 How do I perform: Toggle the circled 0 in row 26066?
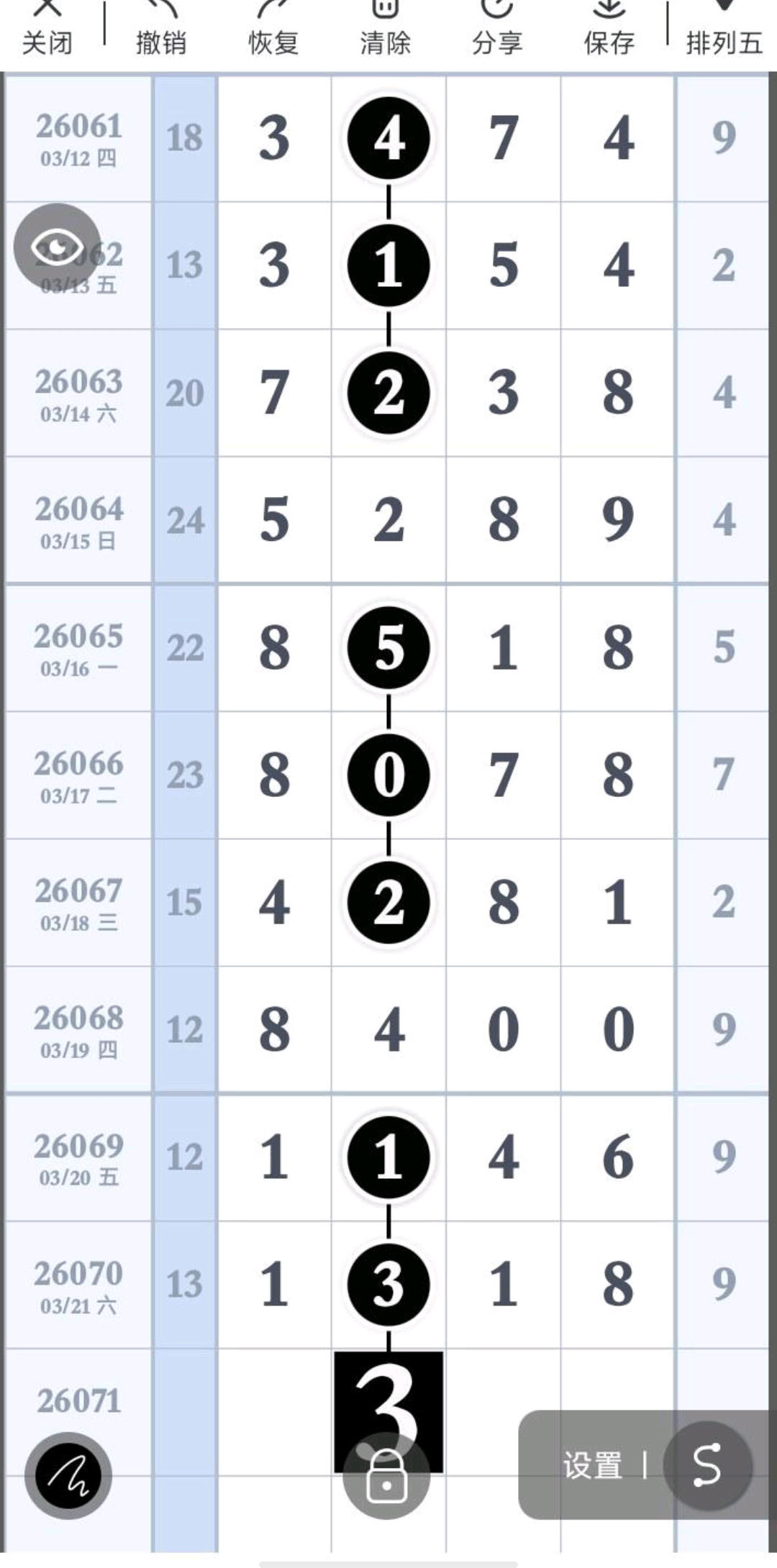click(x=388, y=775)
